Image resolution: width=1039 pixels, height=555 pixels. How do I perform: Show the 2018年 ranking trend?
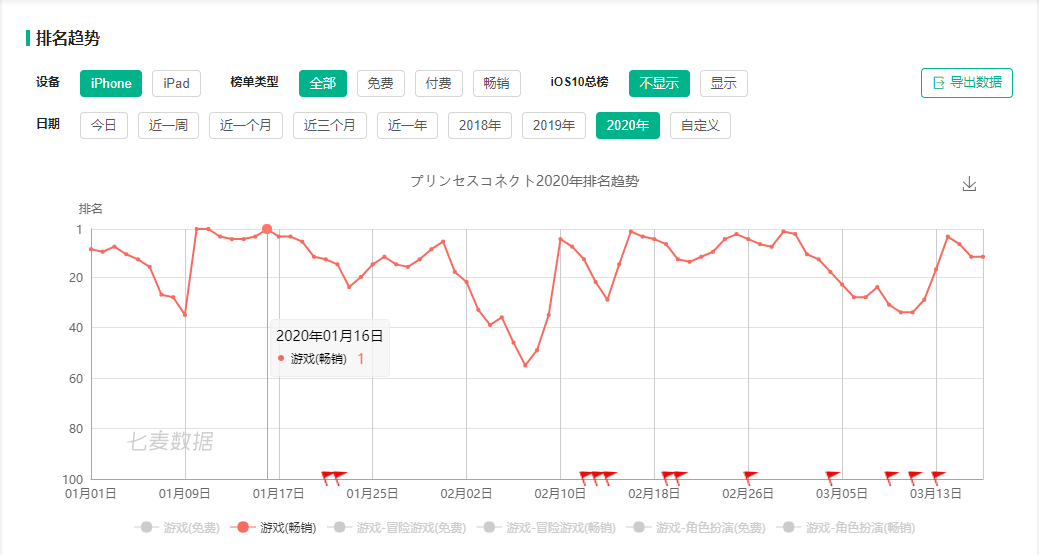tap(479, 125)
